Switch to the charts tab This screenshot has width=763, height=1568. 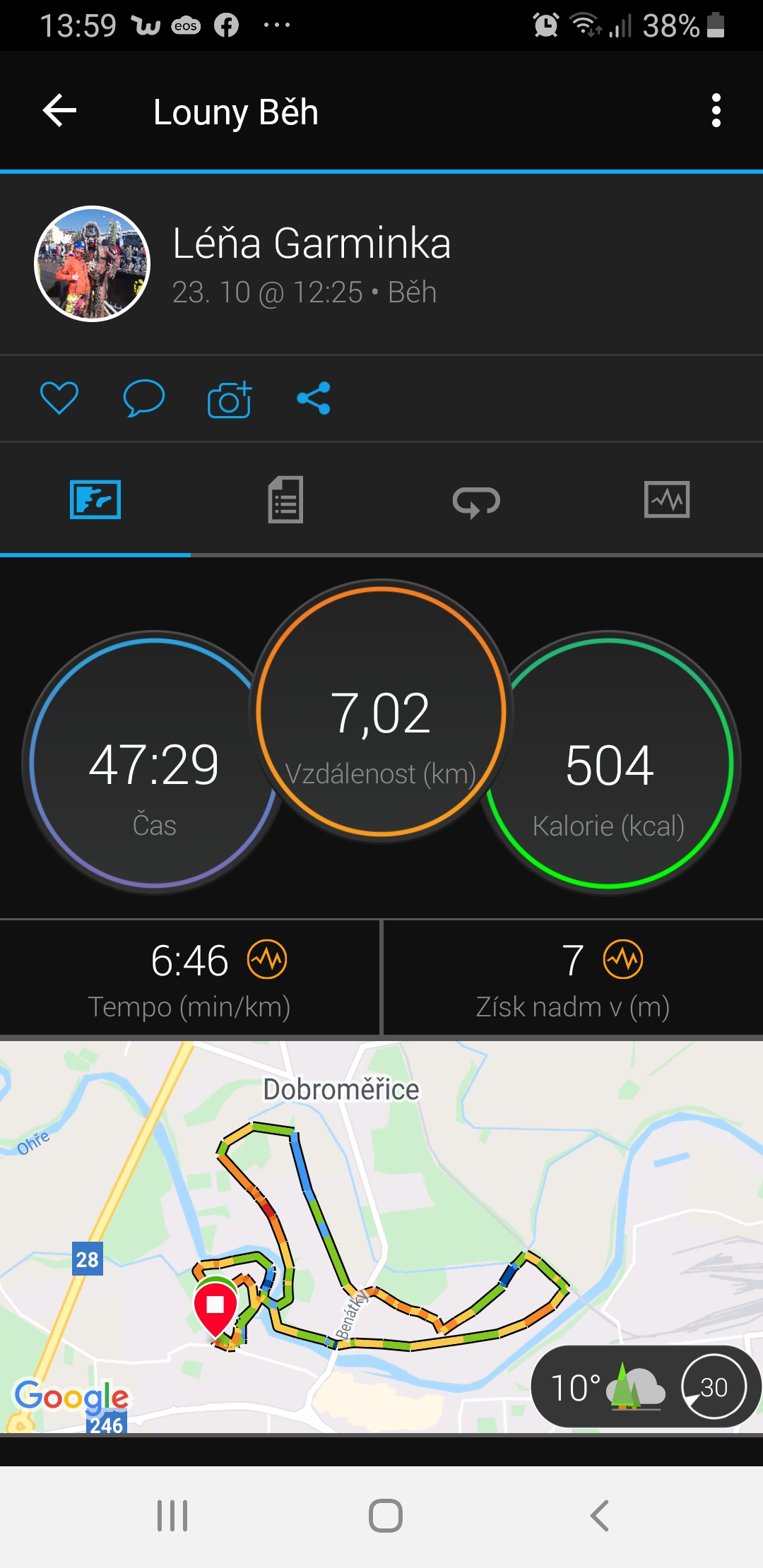point(667,499)
